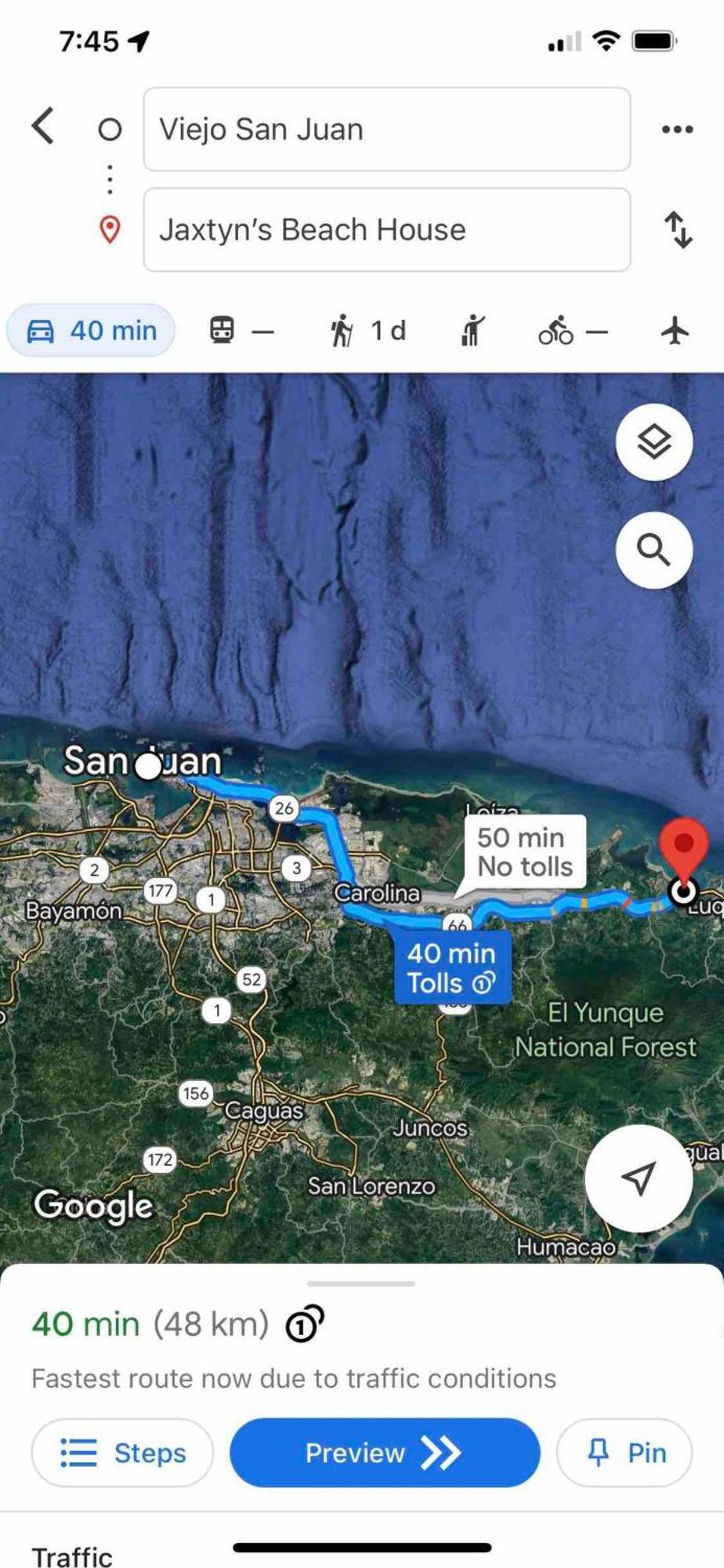Image resolution: width=724 pixels, height=1568 pixels.
Task: Swap start and destination locations
Action: point(678,230)
